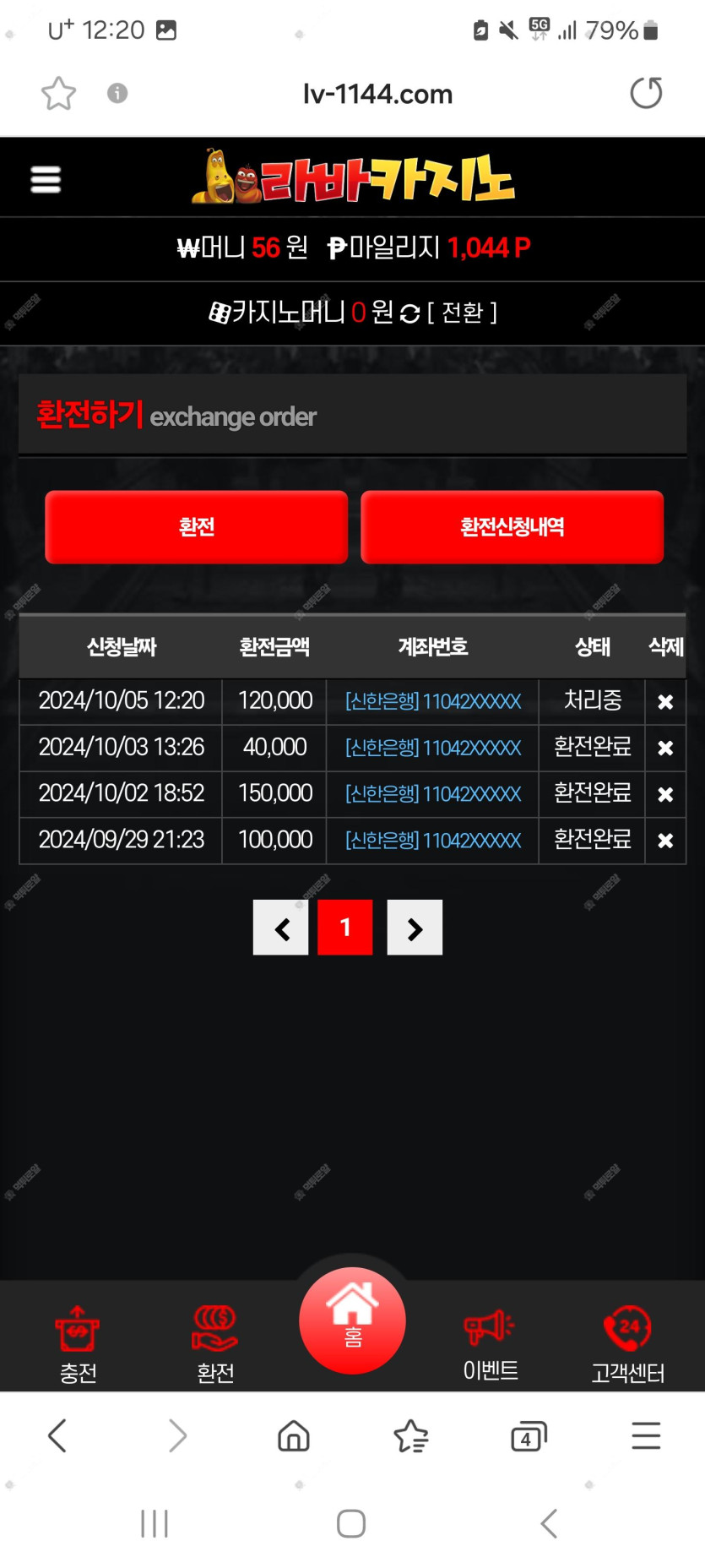Show the 환전신청내역 history list
Screen dimensions: 705x1568
tap(512, 527)
